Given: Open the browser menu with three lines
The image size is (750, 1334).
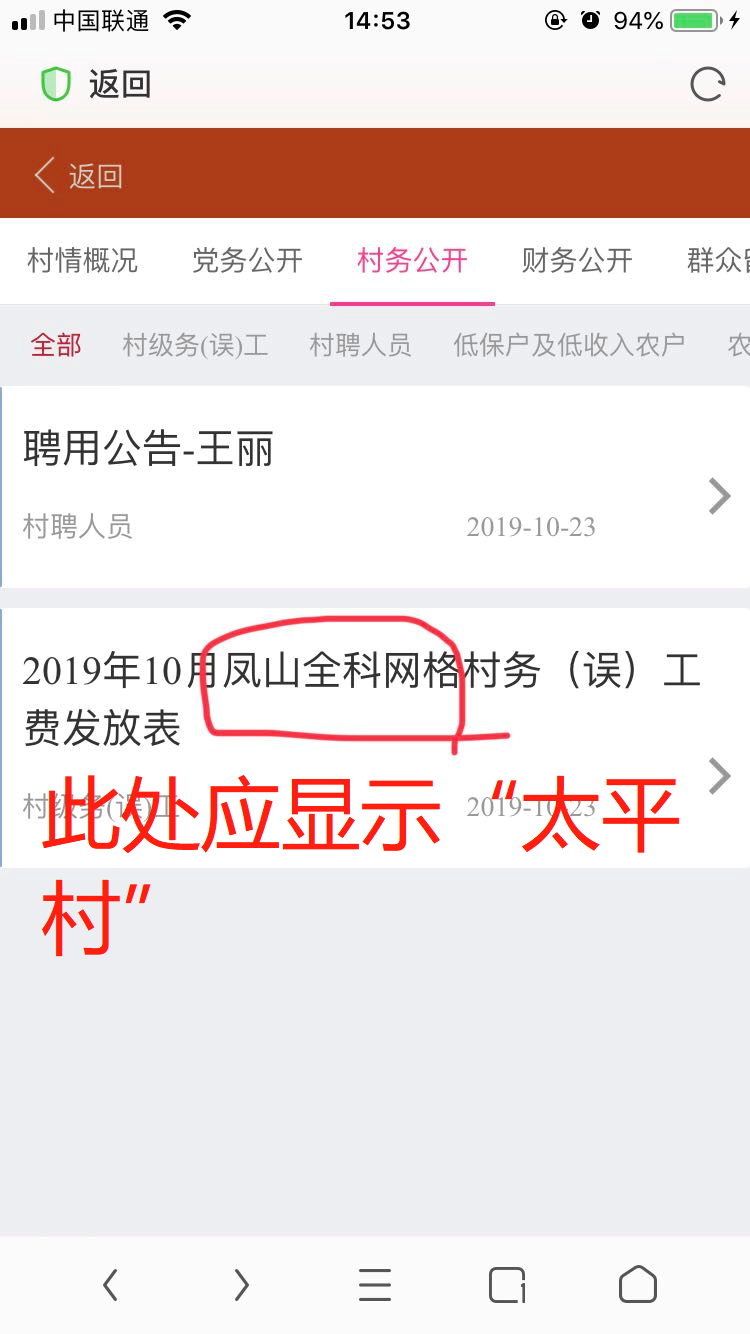Looking at the screenshot, I should (x=375, y=1285).
